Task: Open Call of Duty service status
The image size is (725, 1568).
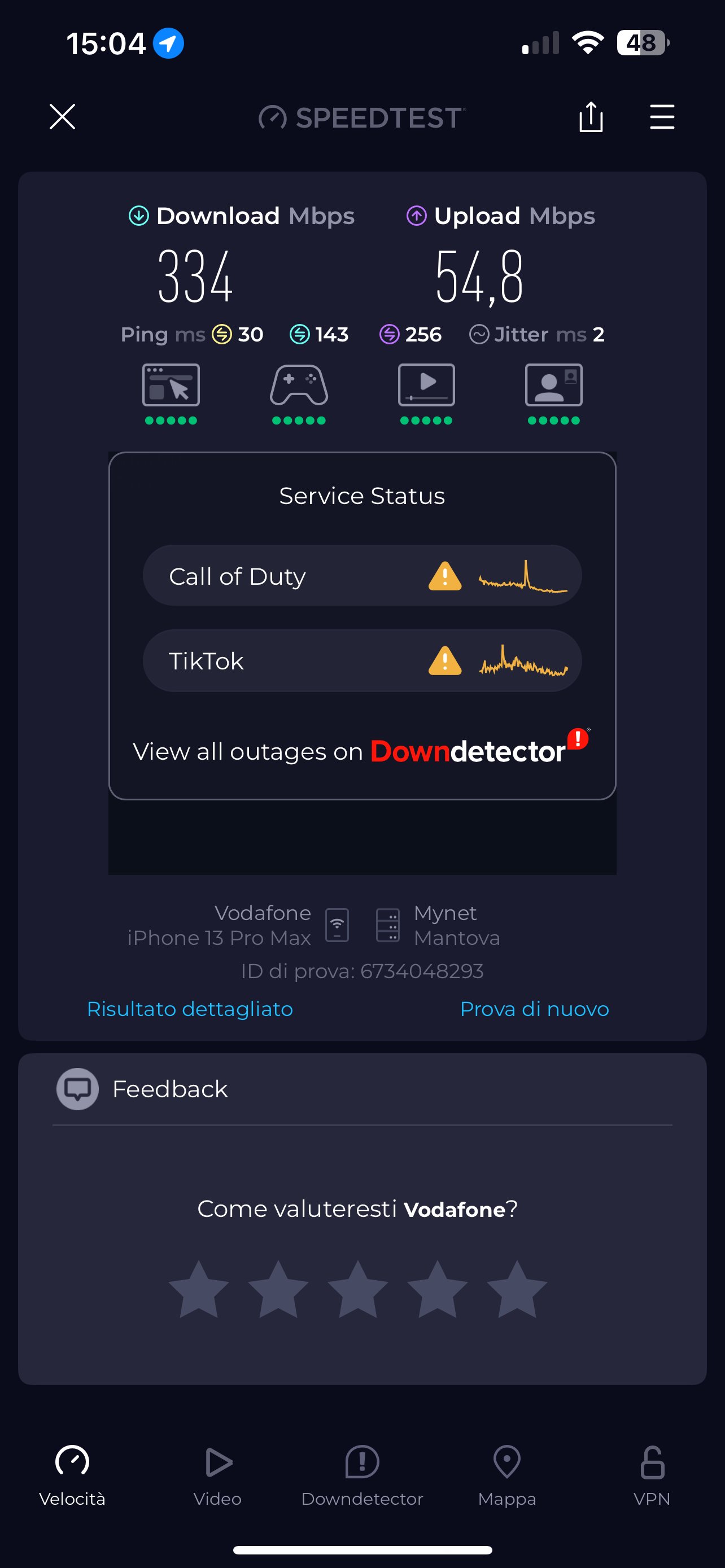Action: (361, 575)
